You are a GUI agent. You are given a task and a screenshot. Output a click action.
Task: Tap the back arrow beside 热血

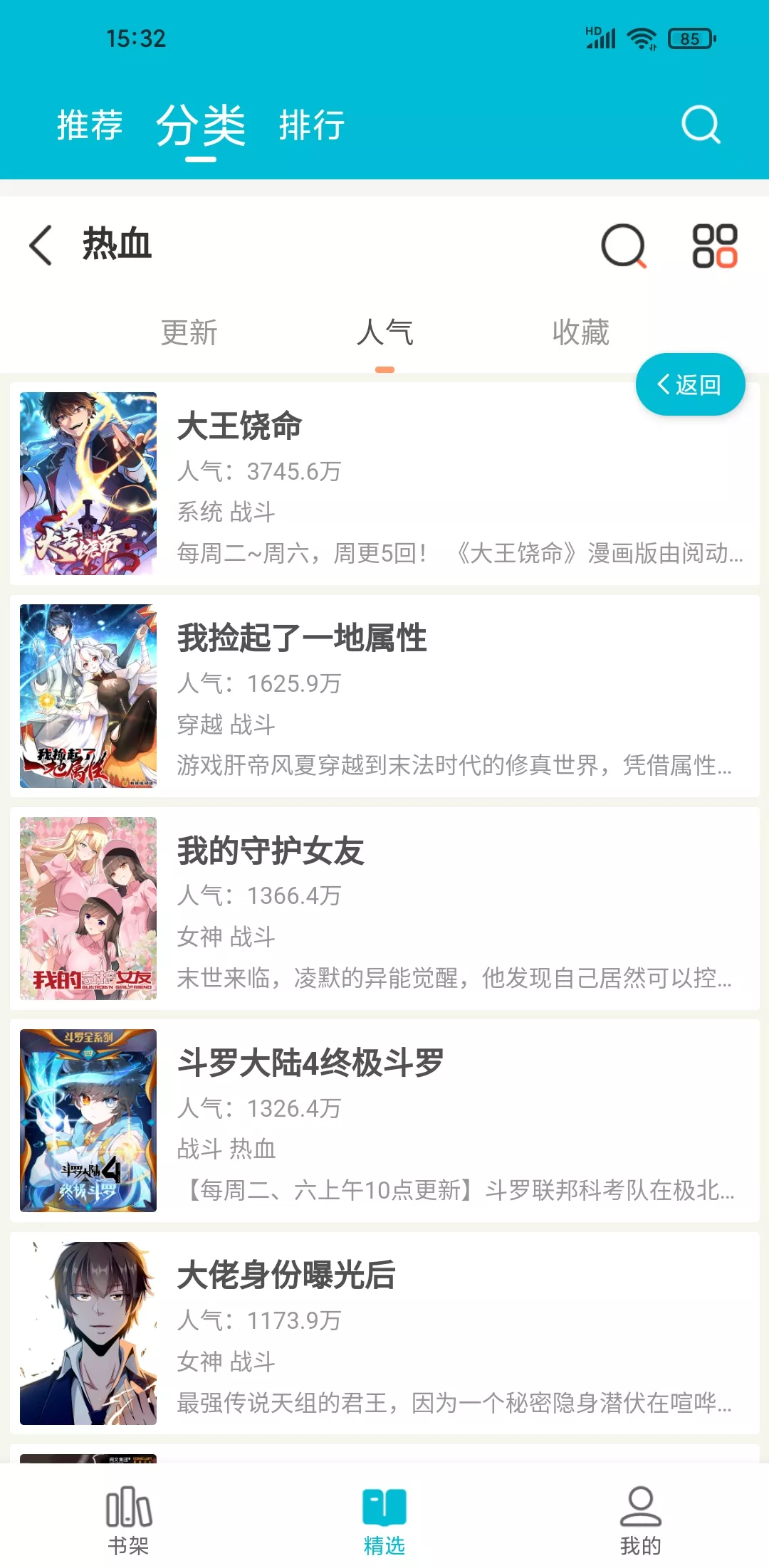point(41,246)
